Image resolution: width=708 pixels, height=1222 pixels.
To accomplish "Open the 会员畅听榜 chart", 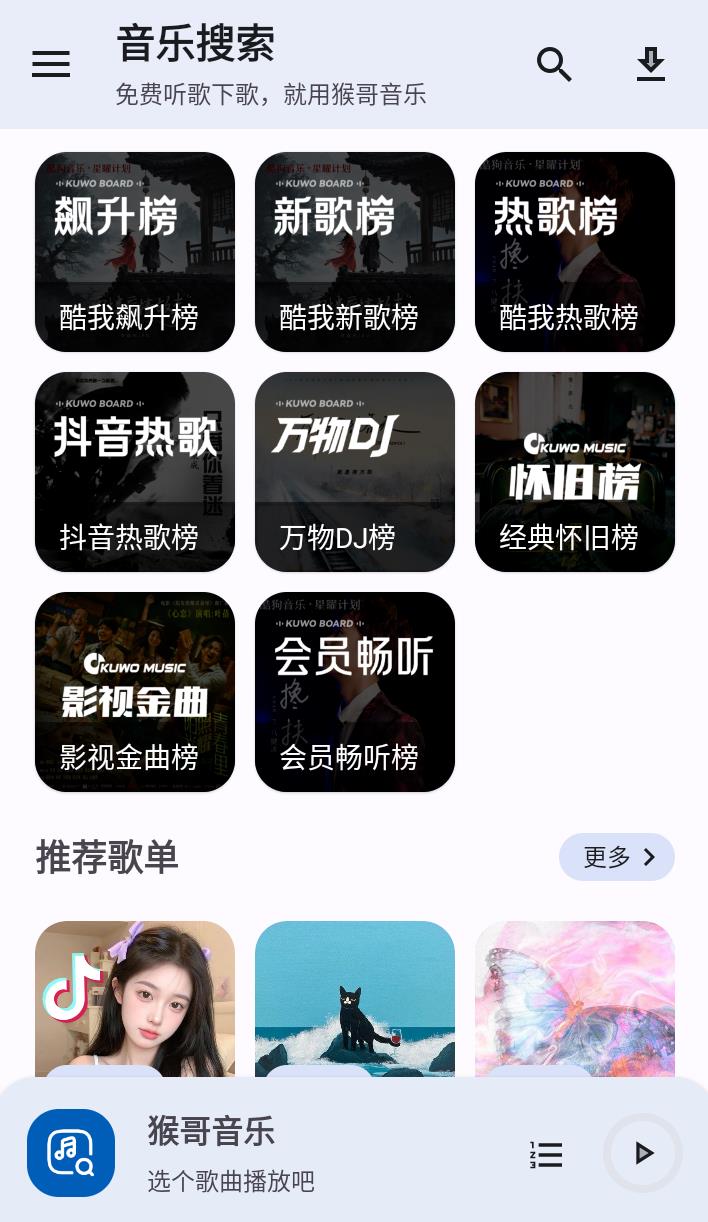I will click(355, 692).
